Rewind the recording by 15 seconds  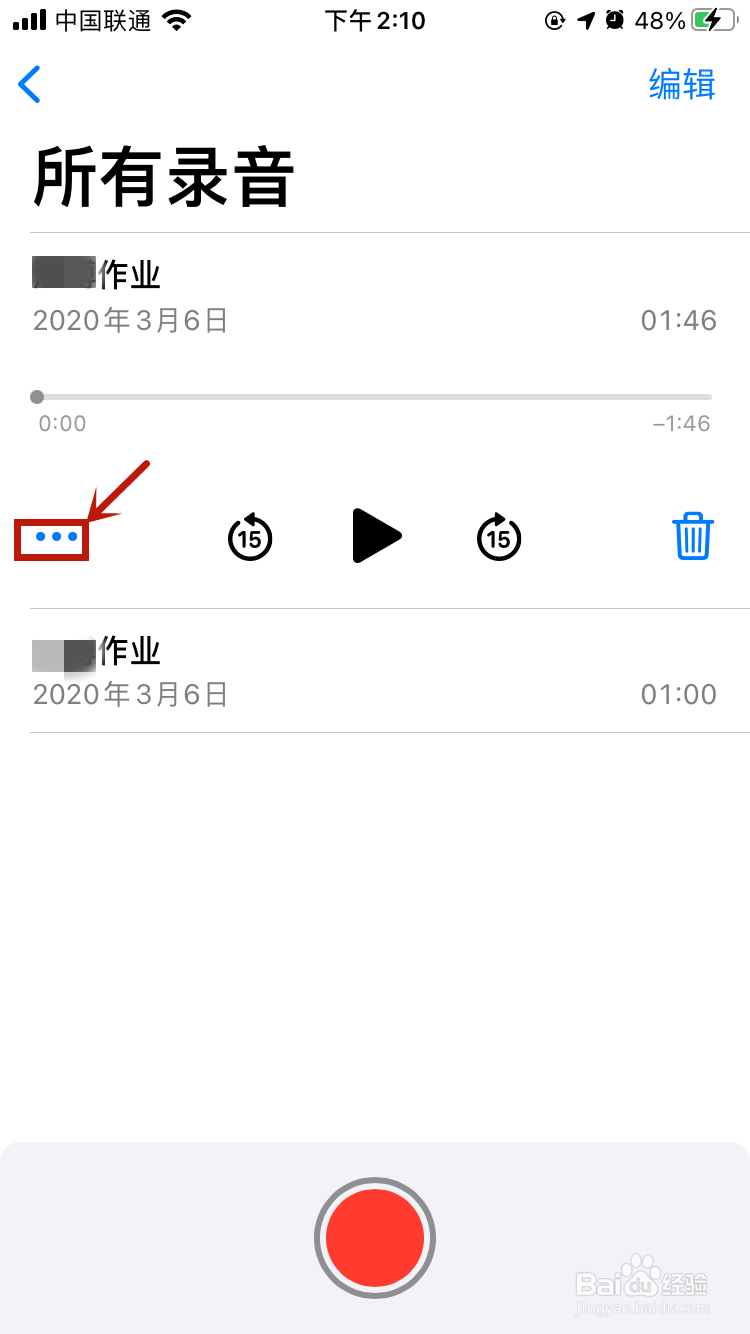[x=250, y=537]
